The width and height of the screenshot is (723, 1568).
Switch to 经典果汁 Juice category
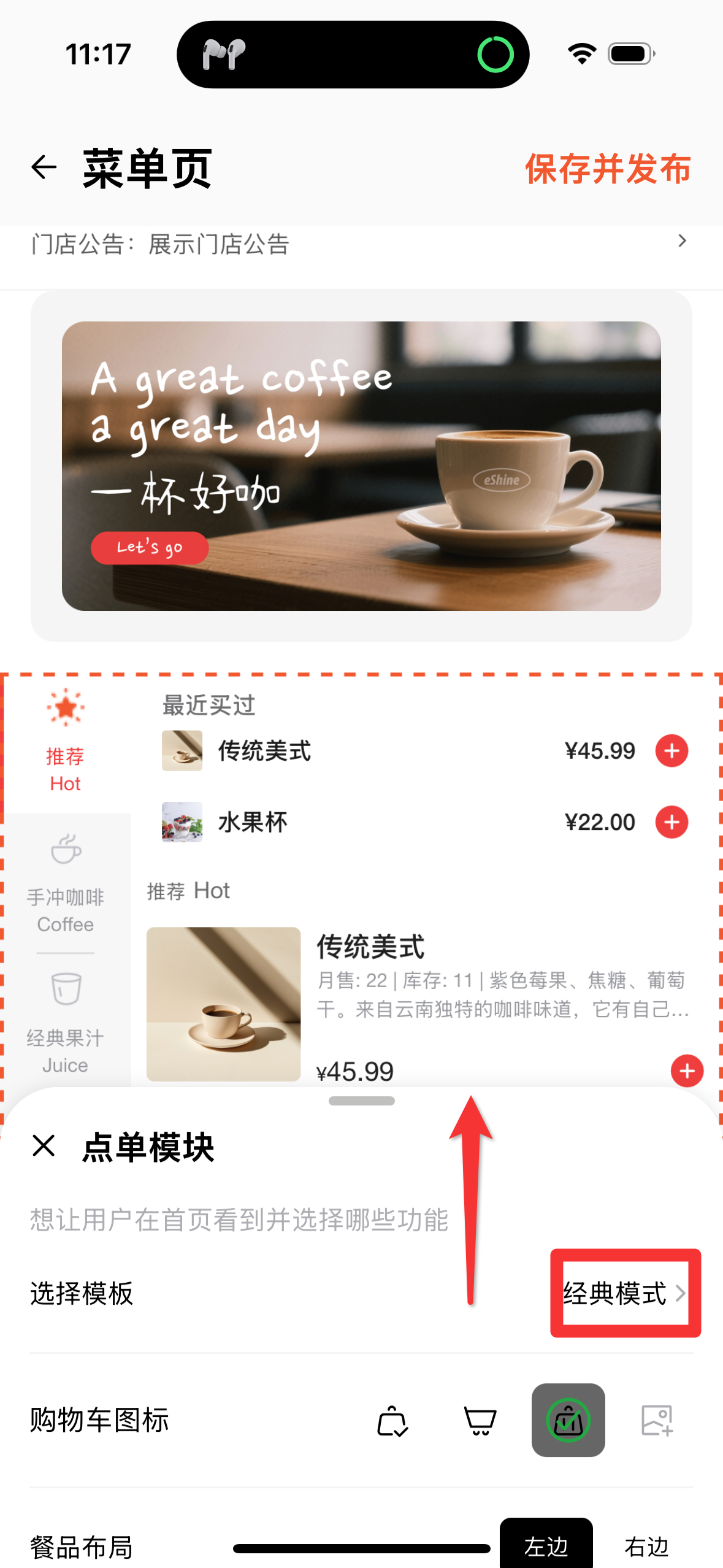[65, 1021]
